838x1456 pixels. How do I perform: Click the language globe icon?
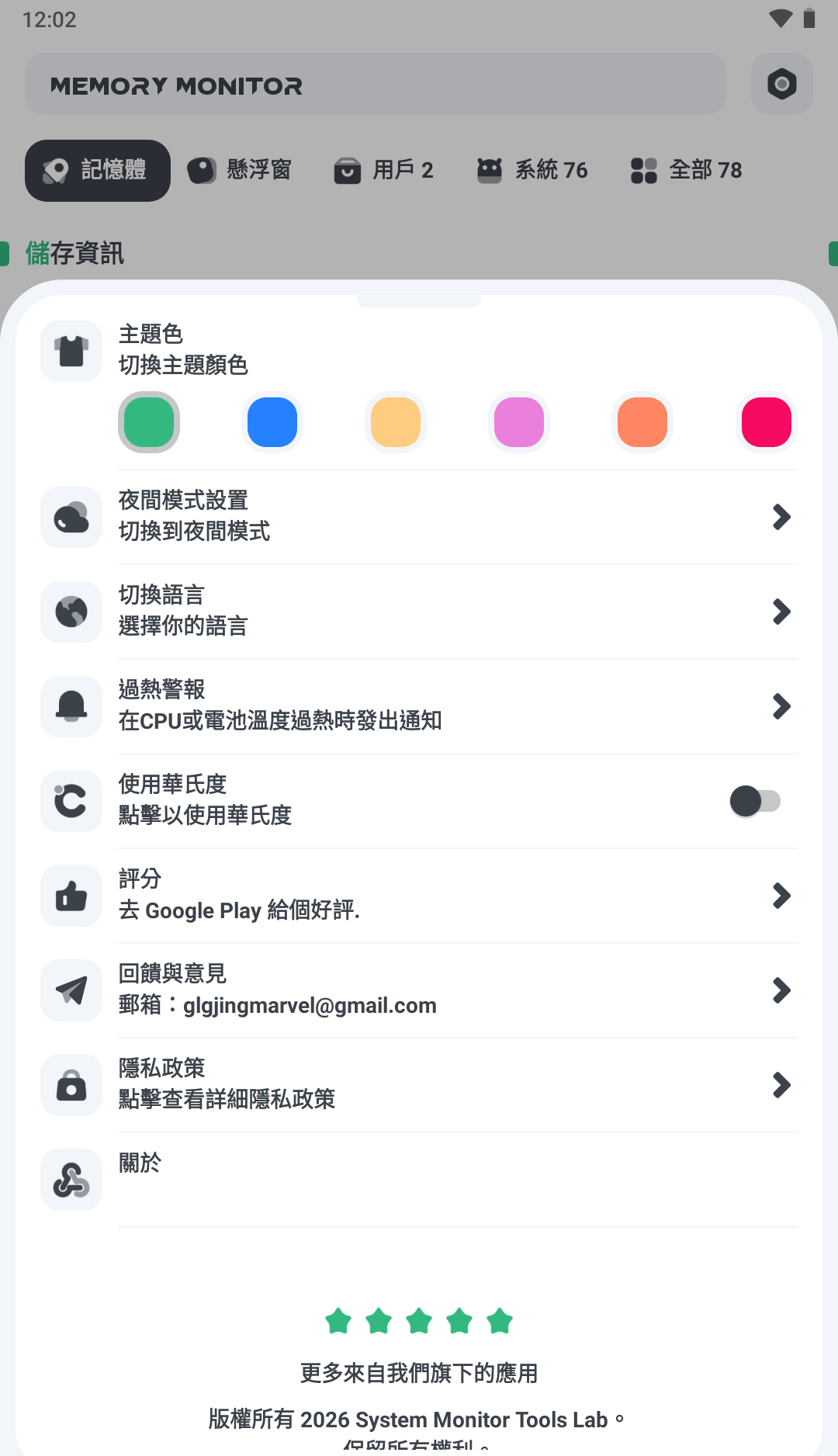point(71,611)
